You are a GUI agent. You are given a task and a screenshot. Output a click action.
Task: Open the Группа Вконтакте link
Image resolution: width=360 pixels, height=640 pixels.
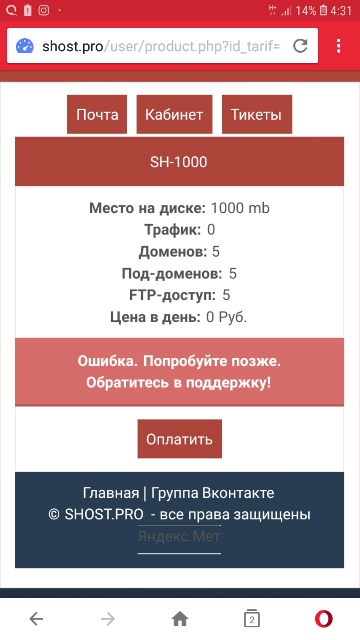(x=213, y=493)
